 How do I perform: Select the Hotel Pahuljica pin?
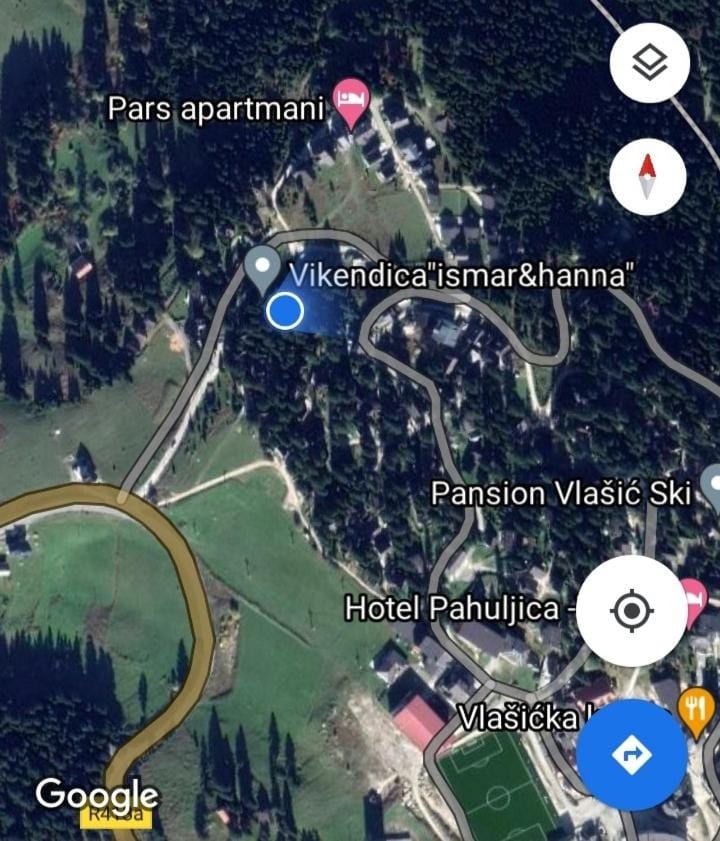pyautogui.click(x=694, y=600)
